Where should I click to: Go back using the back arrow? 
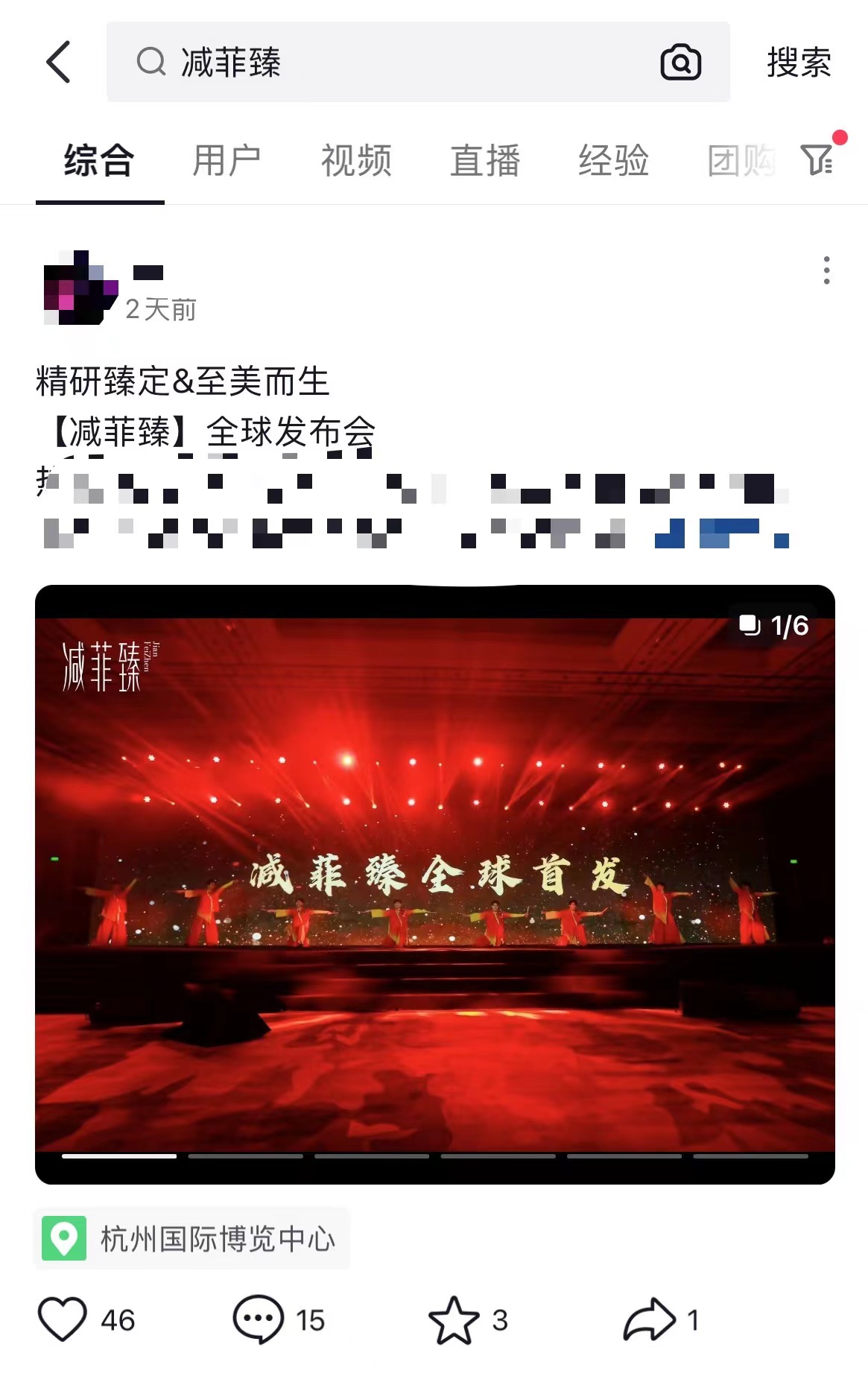click(x=59, y=62)
